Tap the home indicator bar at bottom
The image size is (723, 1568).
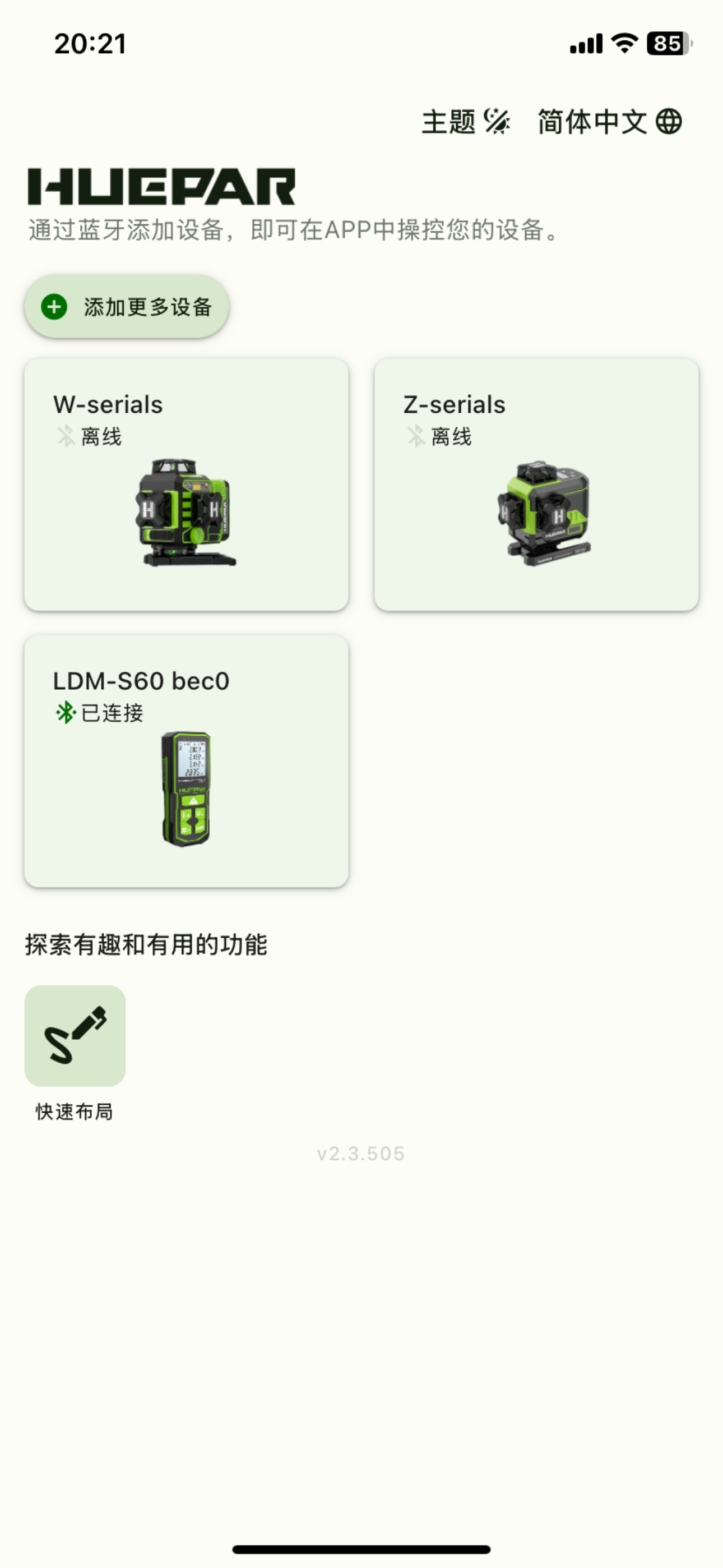(361, 1549)
